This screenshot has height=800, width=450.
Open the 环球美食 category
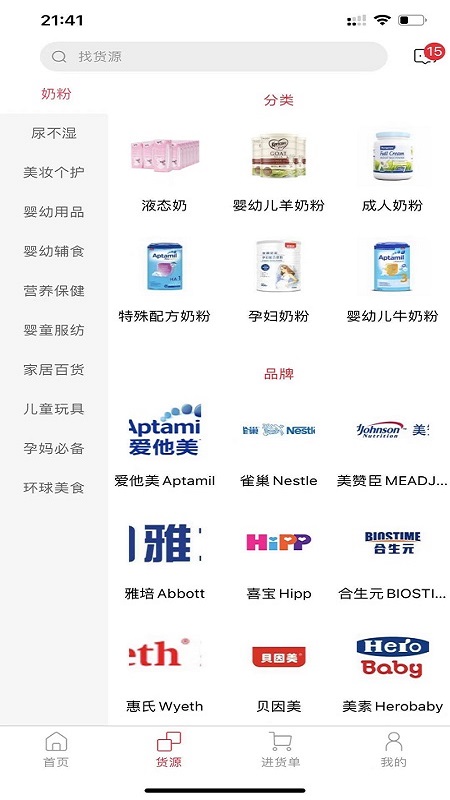[54, 488]
